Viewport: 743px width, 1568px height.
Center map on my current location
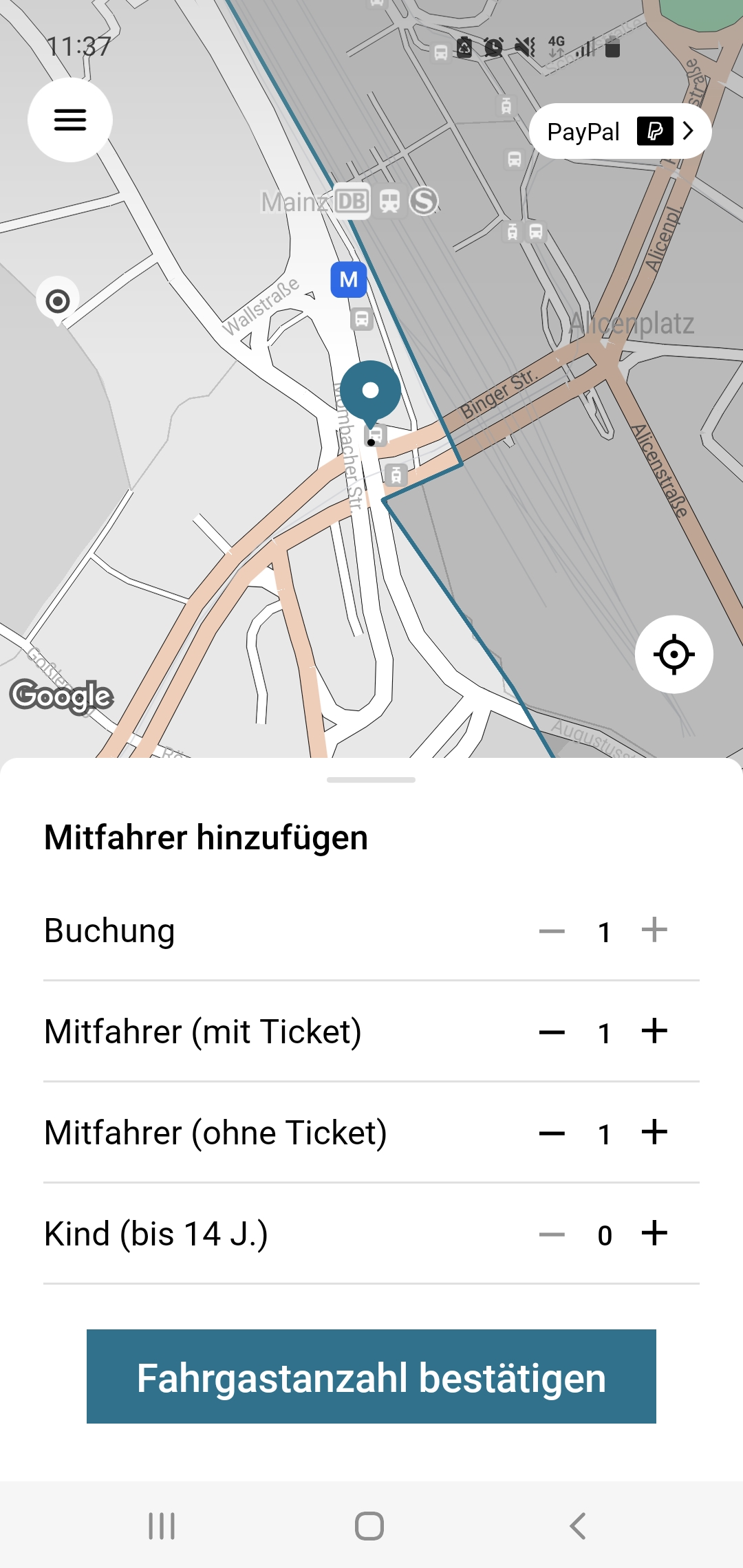[674, 654]
